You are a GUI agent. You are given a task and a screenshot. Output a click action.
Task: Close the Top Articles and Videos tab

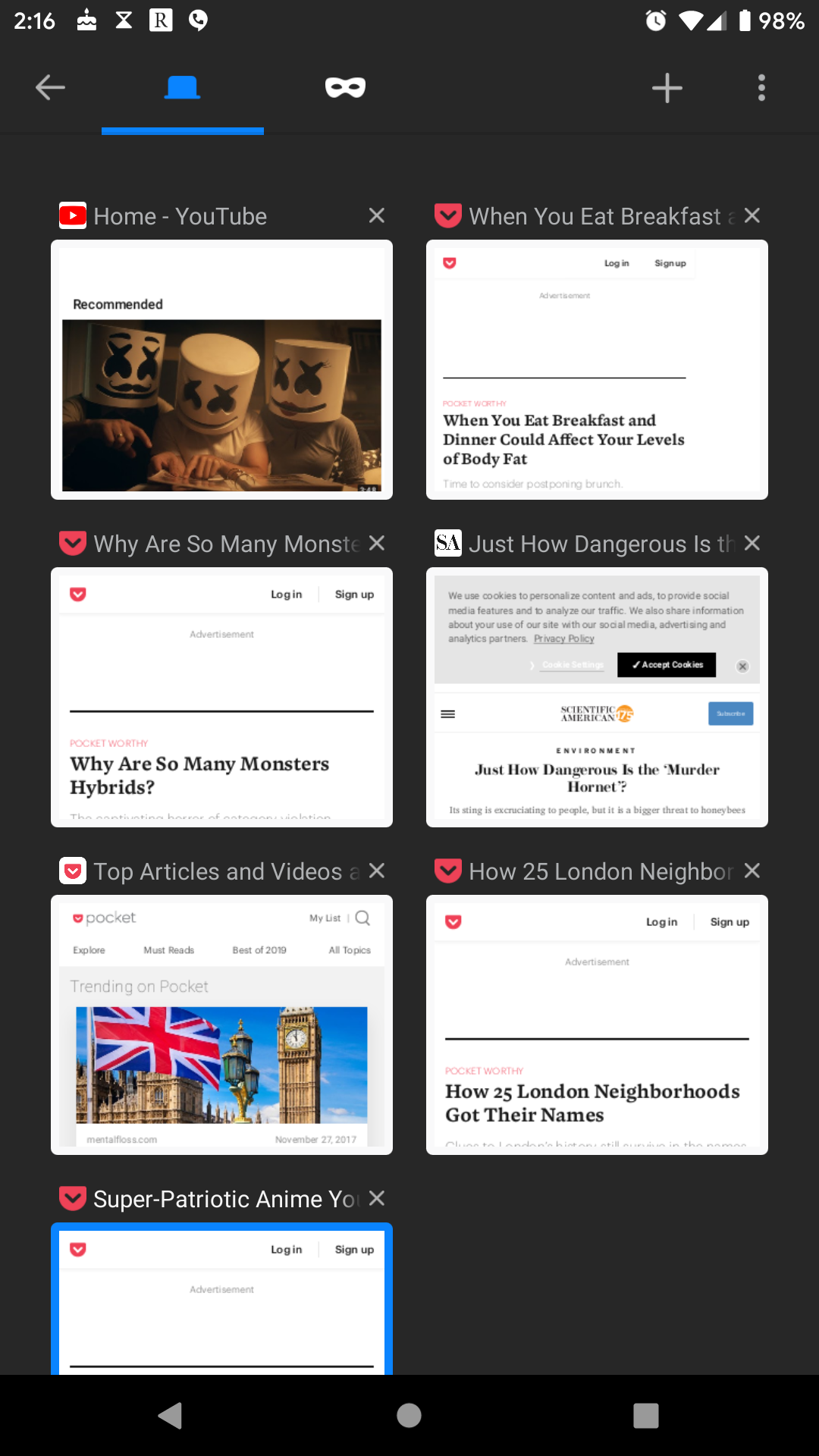click(x=377, y=871)
